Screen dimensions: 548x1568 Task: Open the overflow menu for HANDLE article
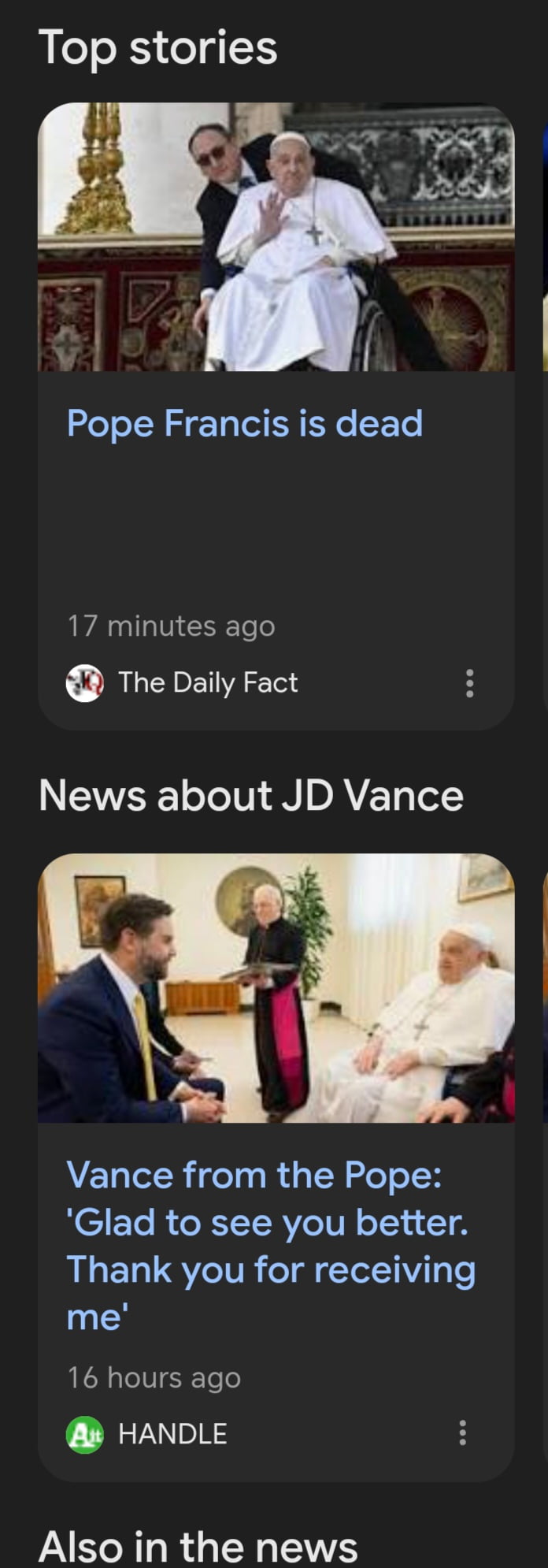tap(463, 1432)
